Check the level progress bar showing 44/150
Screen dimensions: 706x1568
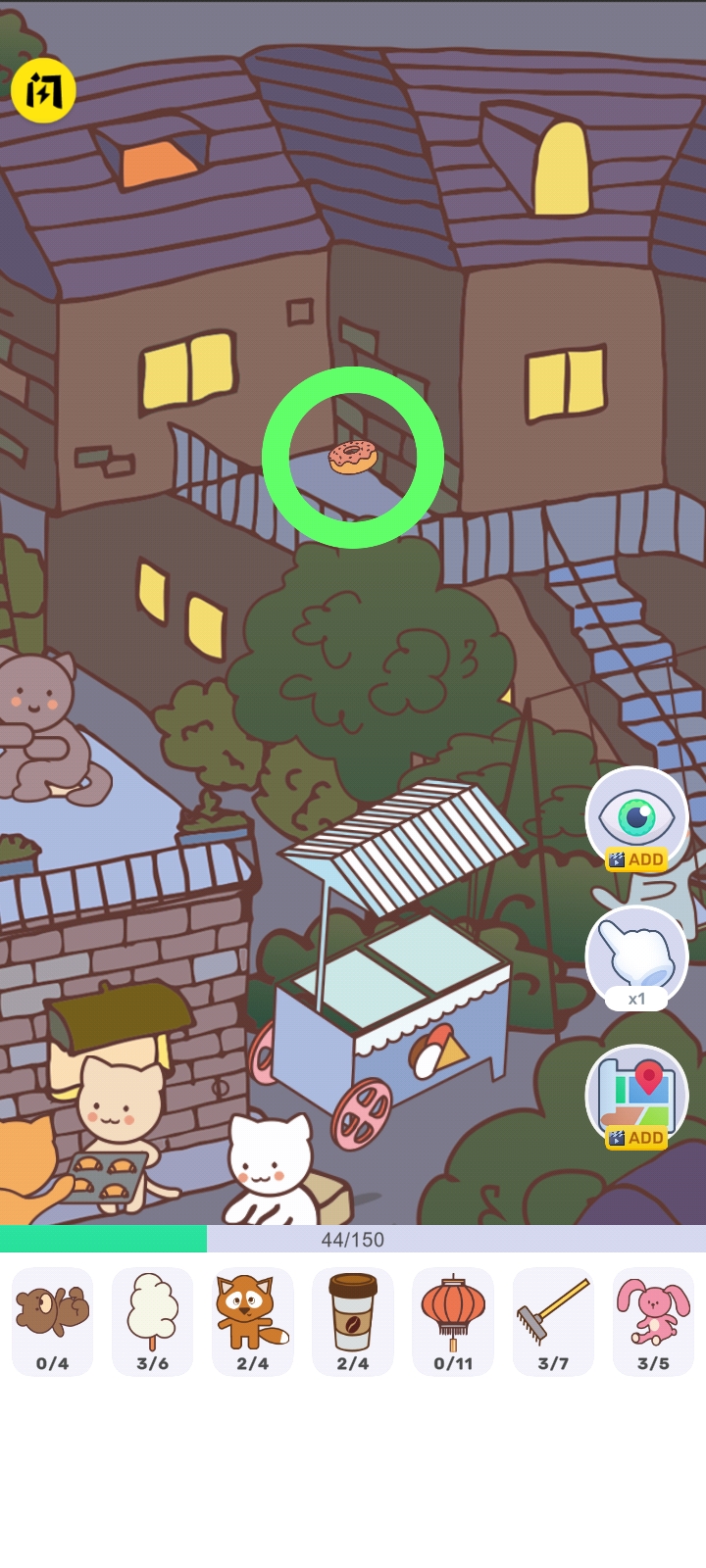pyautogui.click(x=353, y=1240)
